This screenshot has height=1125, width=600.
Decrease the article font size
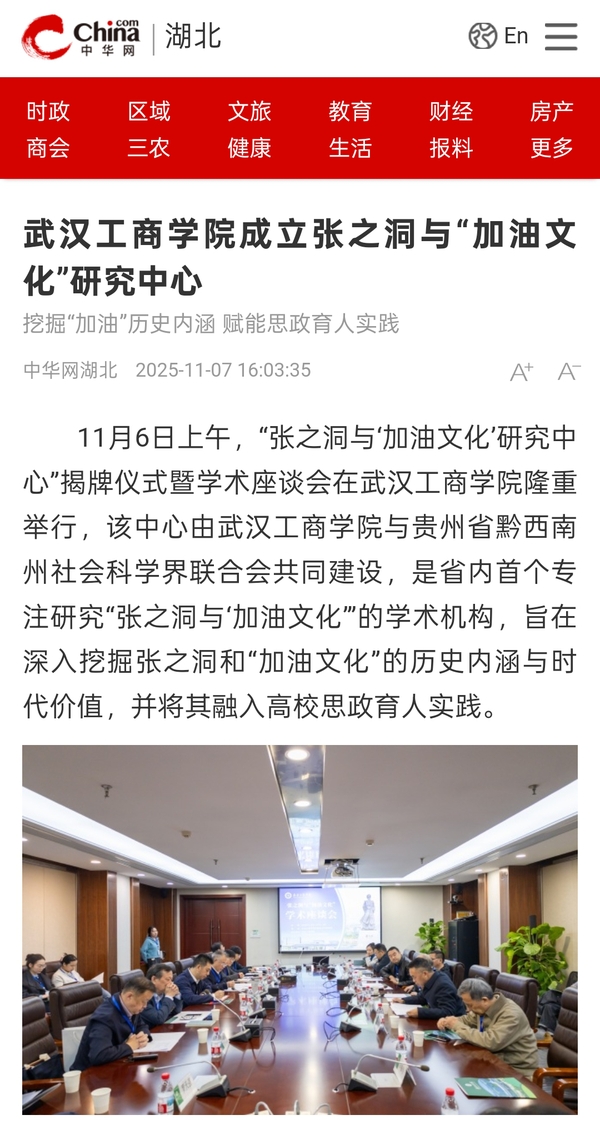pos(569,372)
